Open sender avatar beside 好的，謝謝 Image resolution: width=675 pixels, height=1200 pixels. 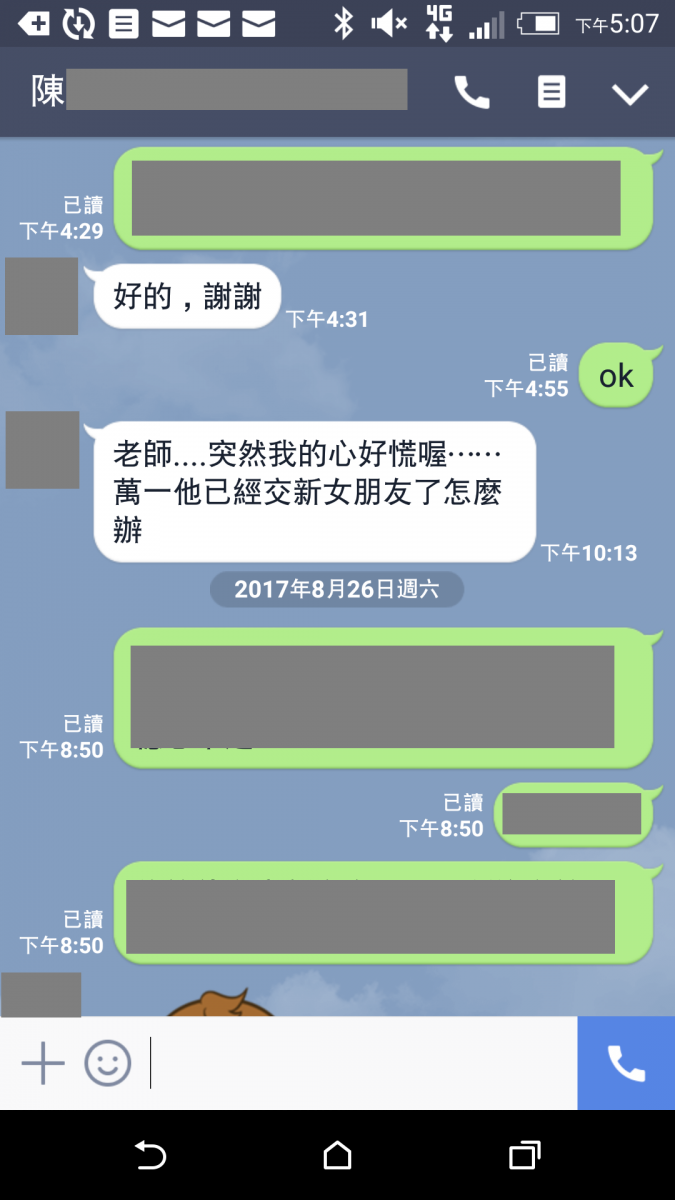41,296
